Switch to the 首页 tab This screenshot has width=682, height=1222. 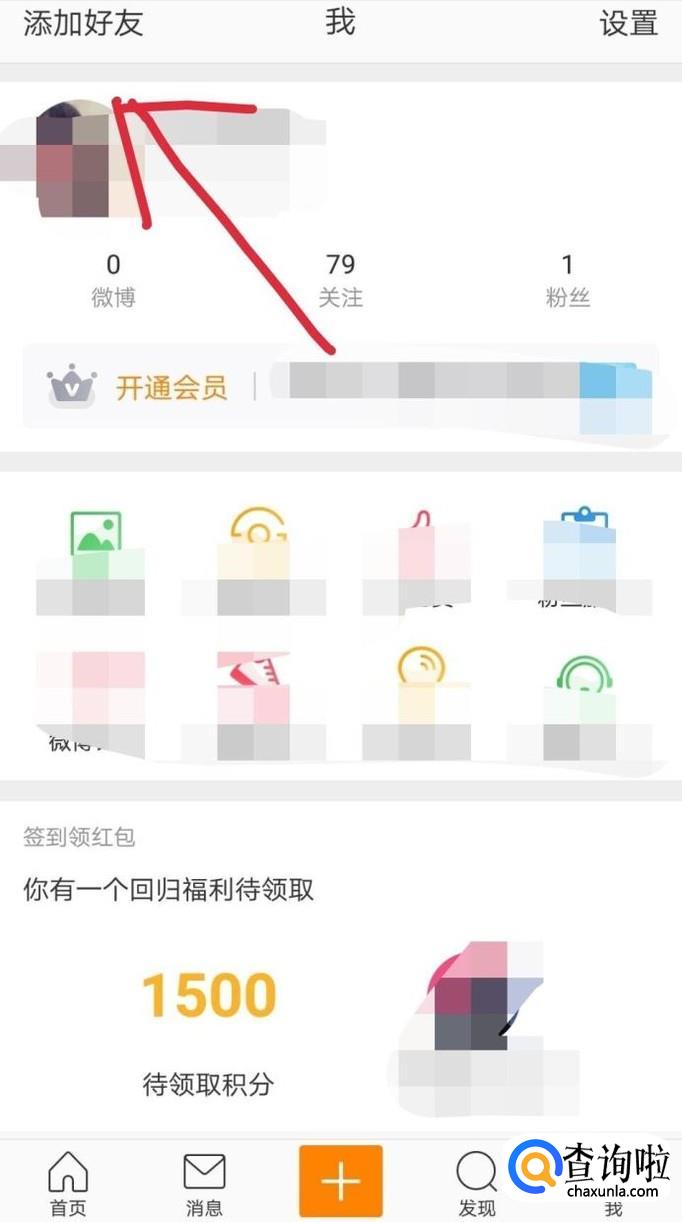click(x=68, y=1184)
